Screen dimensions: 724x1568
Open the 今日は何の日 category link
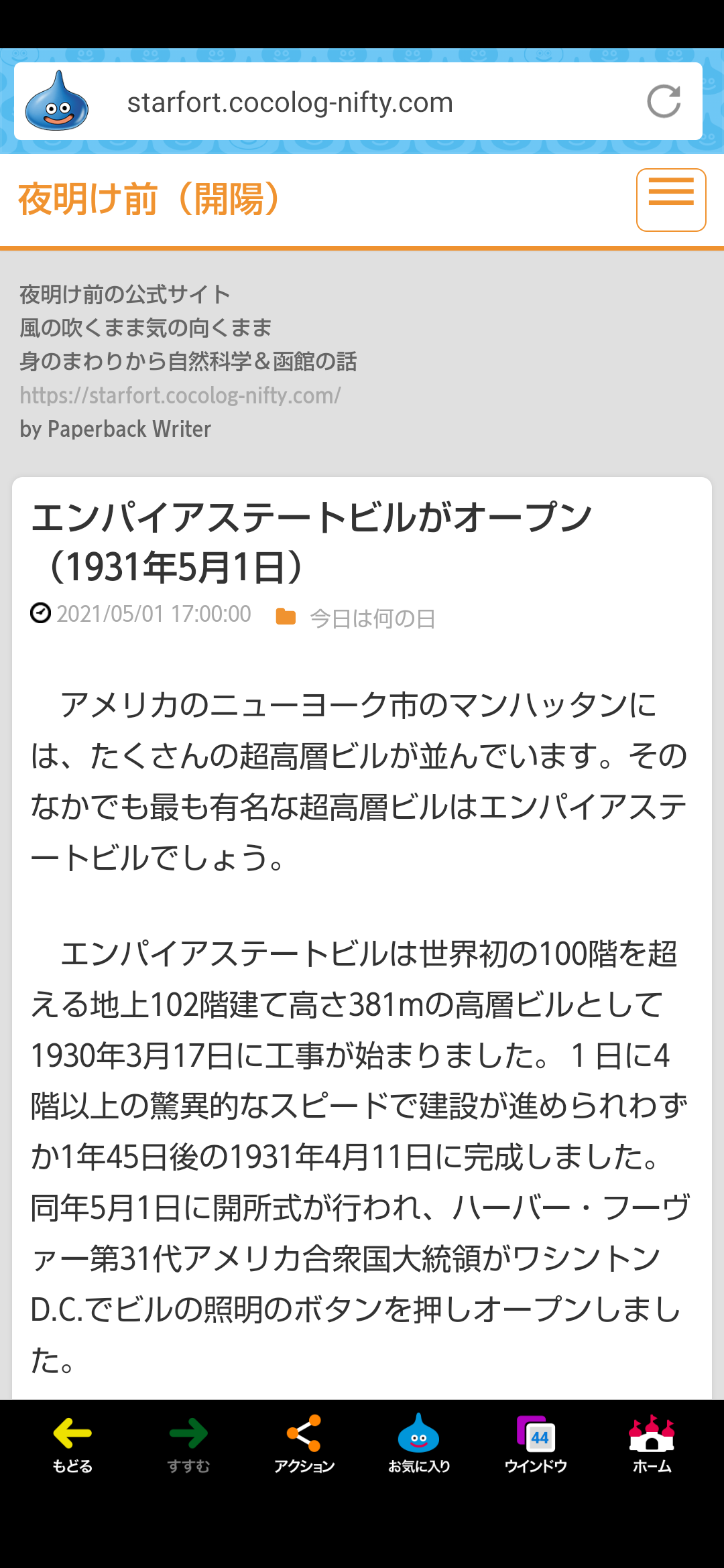pyautogui.click(x=372, y=618)
